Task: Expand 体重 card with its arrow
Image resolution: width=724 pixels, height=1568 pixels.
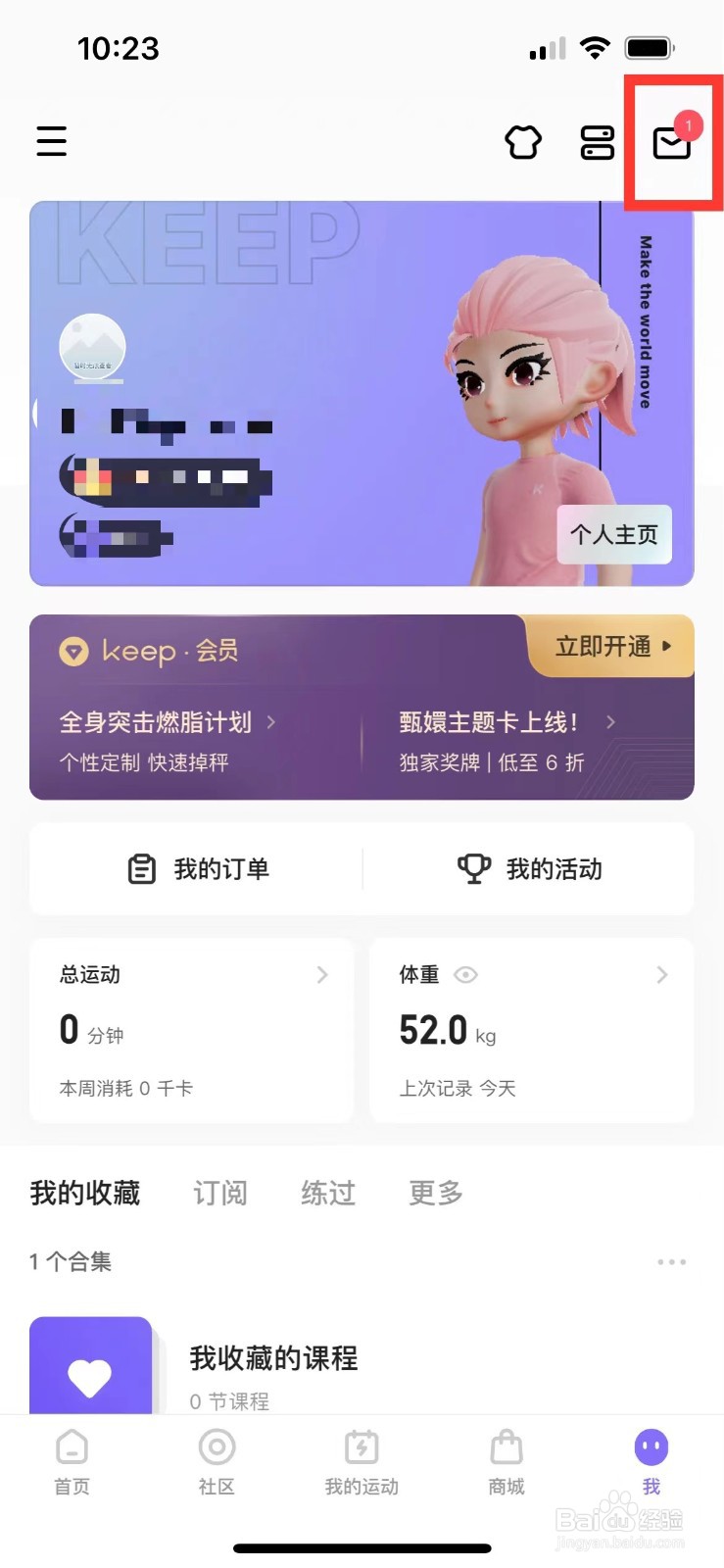Action: point(662,974)
